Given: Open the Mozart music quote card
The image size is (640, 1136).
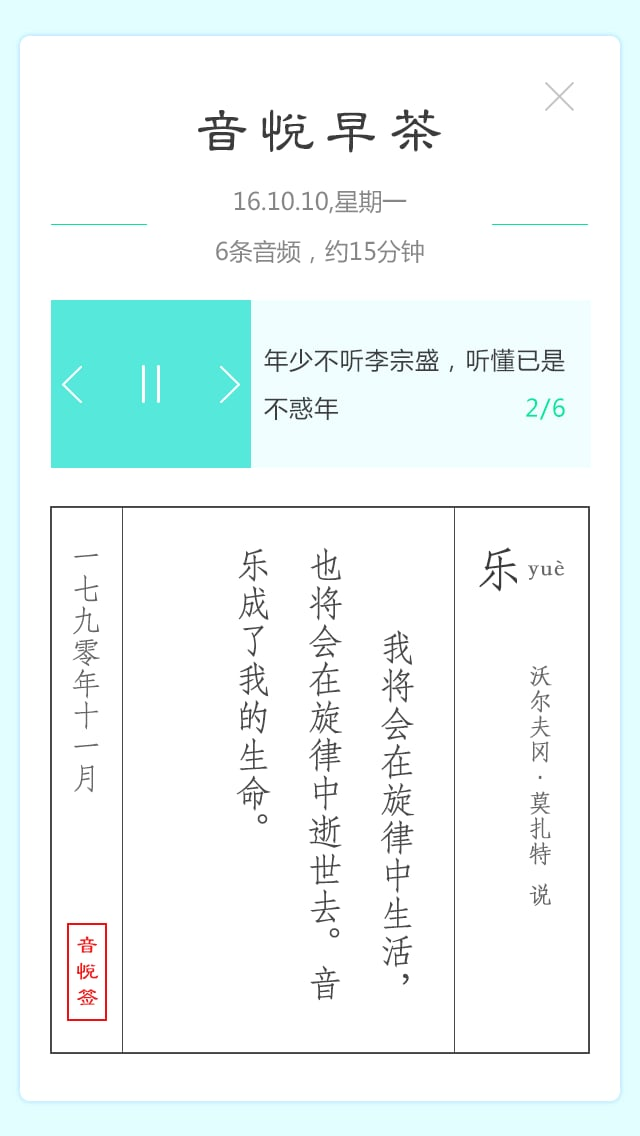Looking at the screenshot, I should pos(320,780).
